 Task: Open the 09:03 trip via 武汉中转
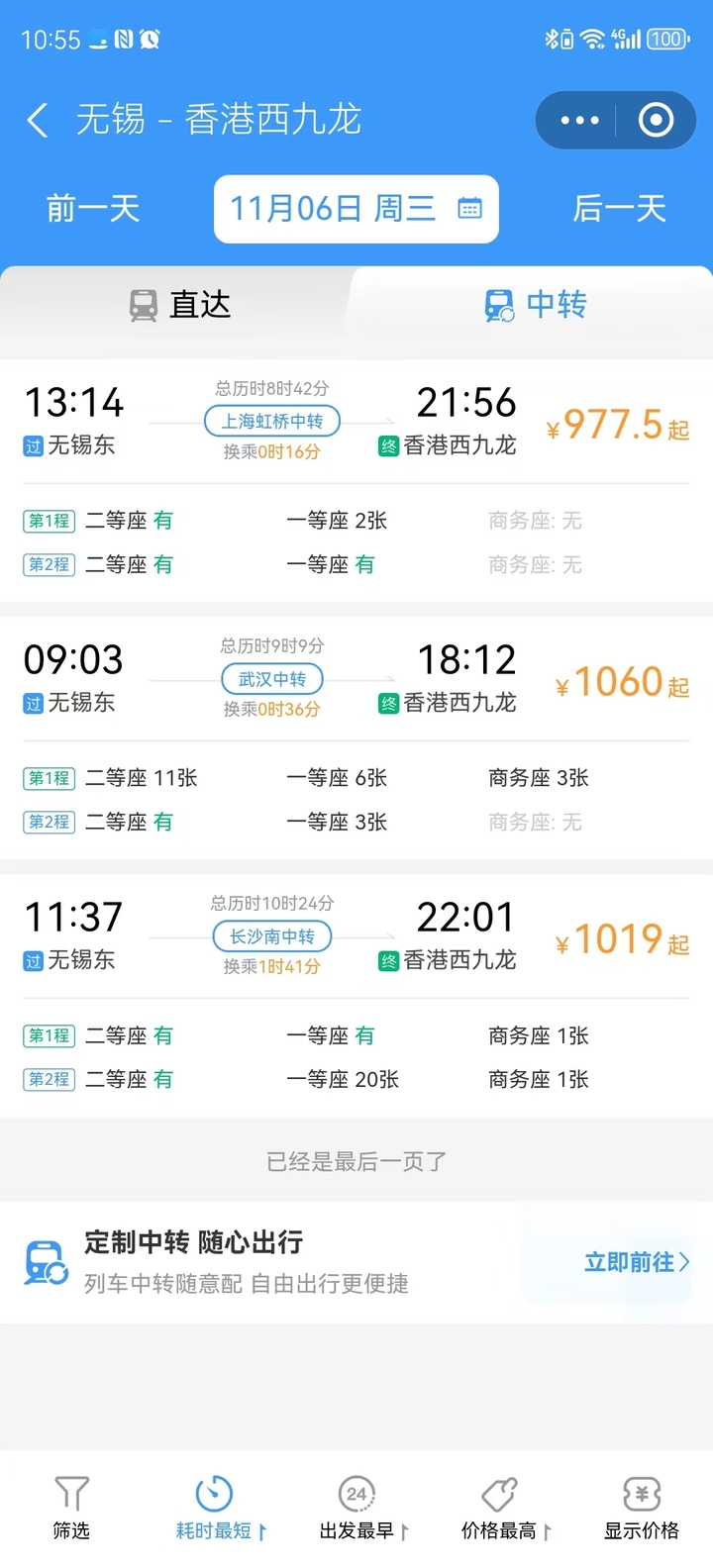[x=356, y=737]
